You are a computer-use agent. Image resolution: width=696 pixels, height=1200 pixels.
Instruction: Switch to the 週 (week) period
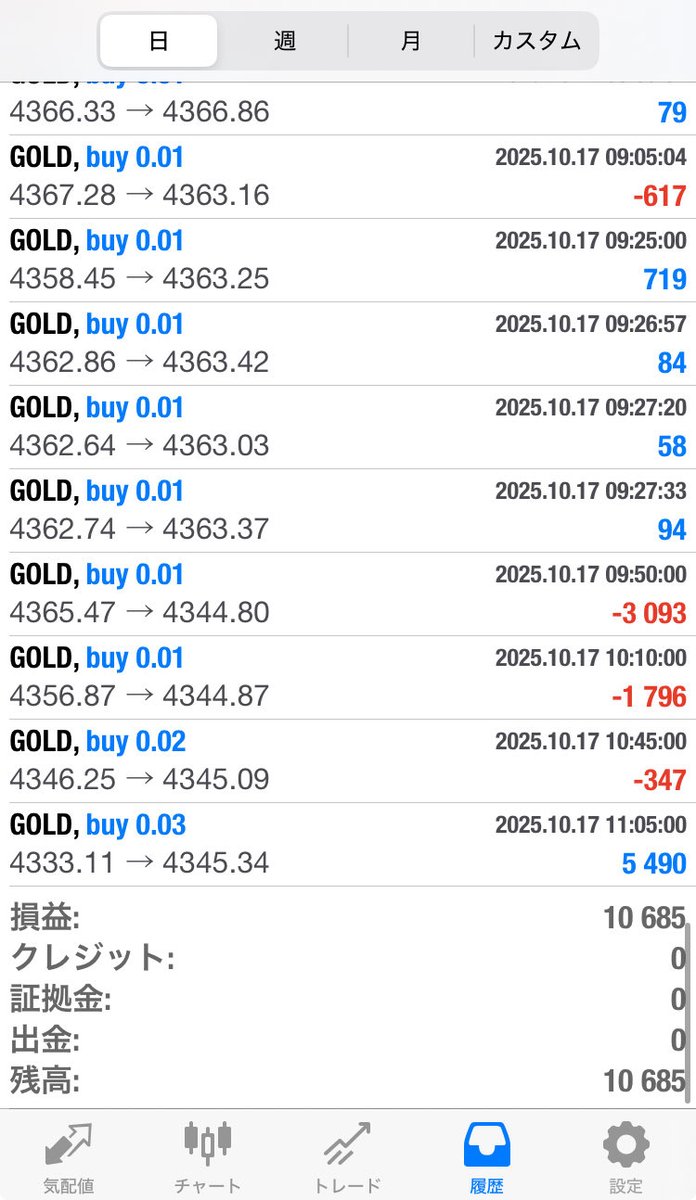click(285, 41)
